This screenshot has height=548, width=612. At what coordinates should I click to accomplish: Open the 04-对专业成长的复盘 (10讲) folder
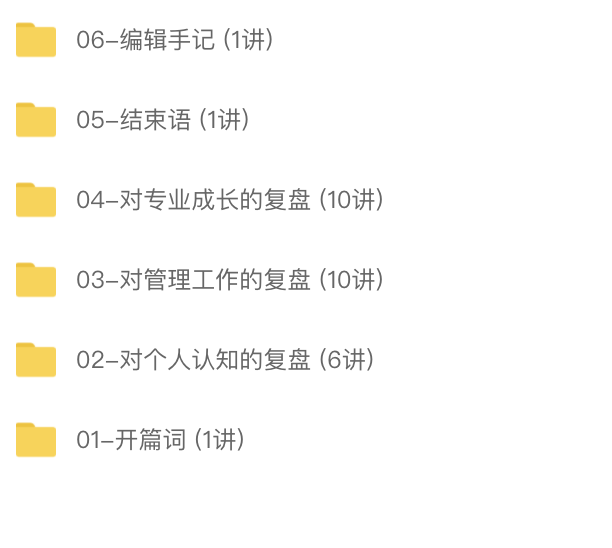click(x=230, y=200)
